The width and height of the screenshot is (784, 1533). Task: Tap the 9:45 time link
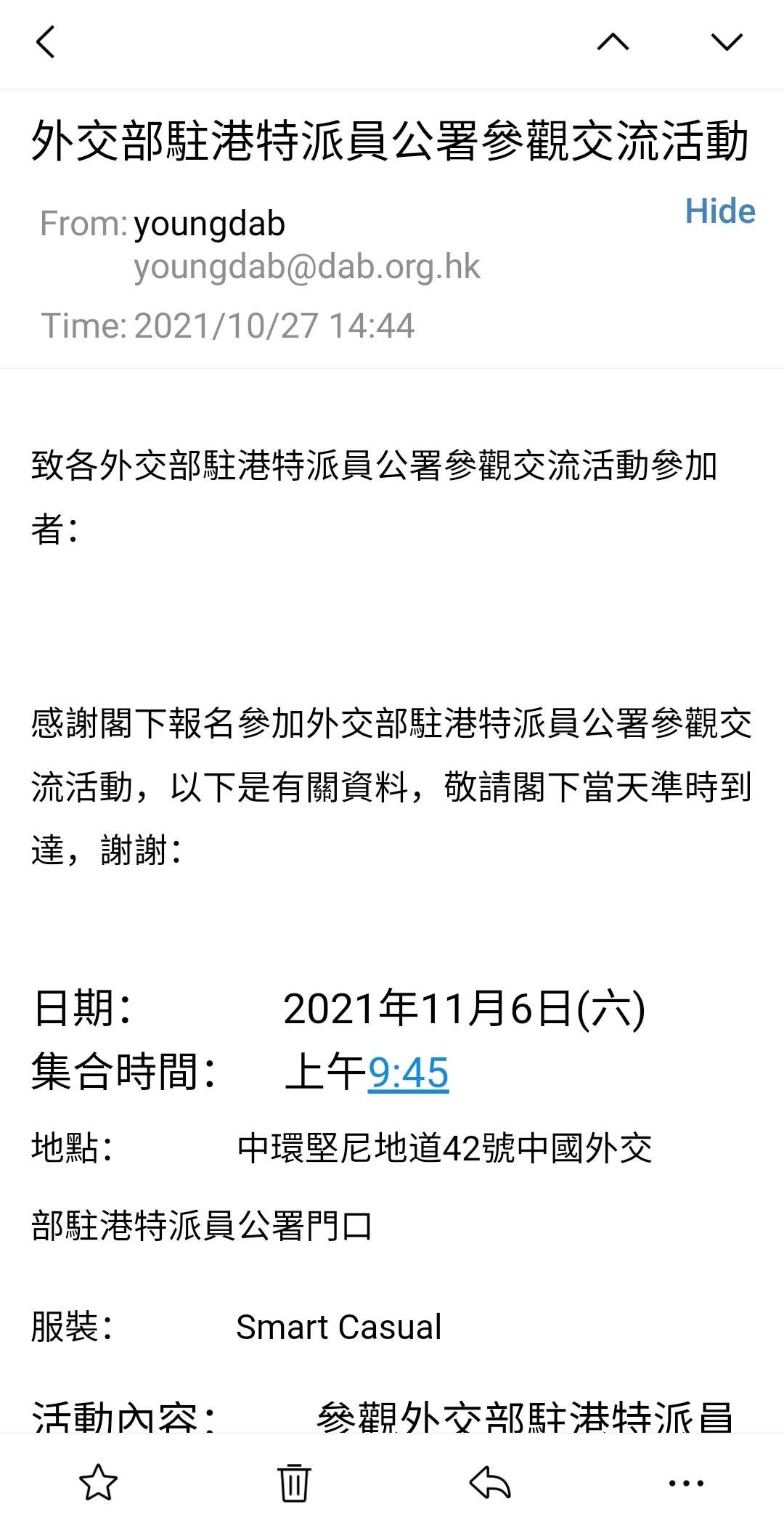[x=408, y=1073]
